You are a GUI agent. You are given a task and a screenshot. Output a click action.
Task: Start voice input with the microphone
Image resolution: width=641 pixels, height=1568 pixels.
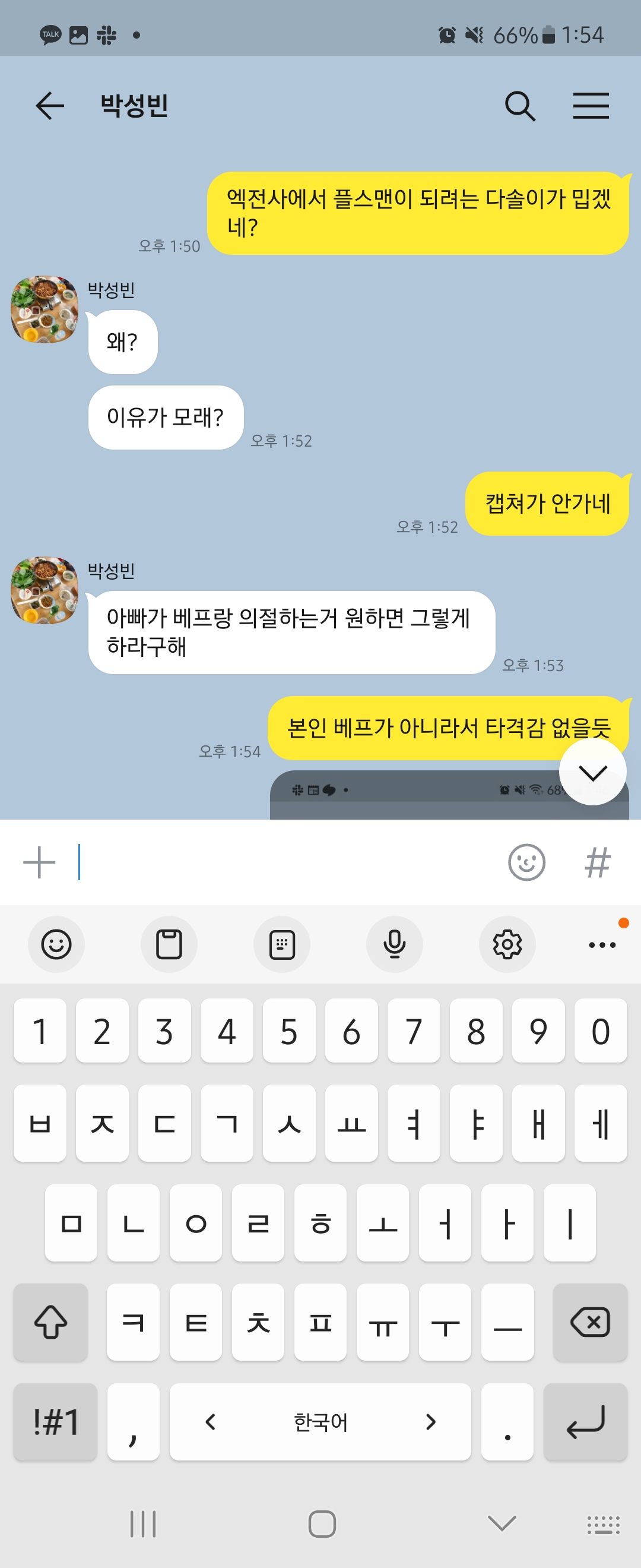pyautogui.click(x=394, y=944)
